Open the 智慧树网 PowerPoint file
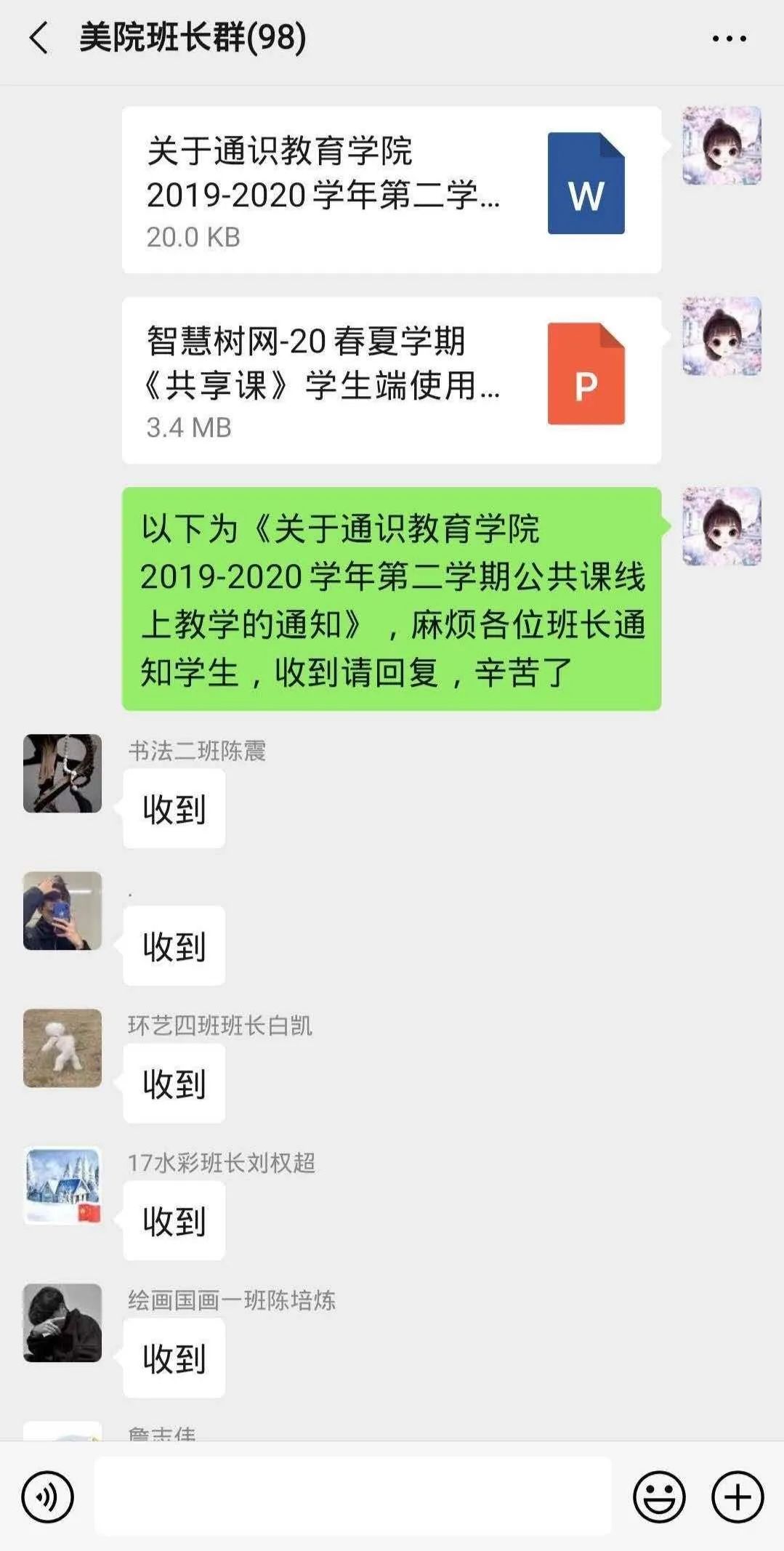784x1551 pixels. [391, 380]
